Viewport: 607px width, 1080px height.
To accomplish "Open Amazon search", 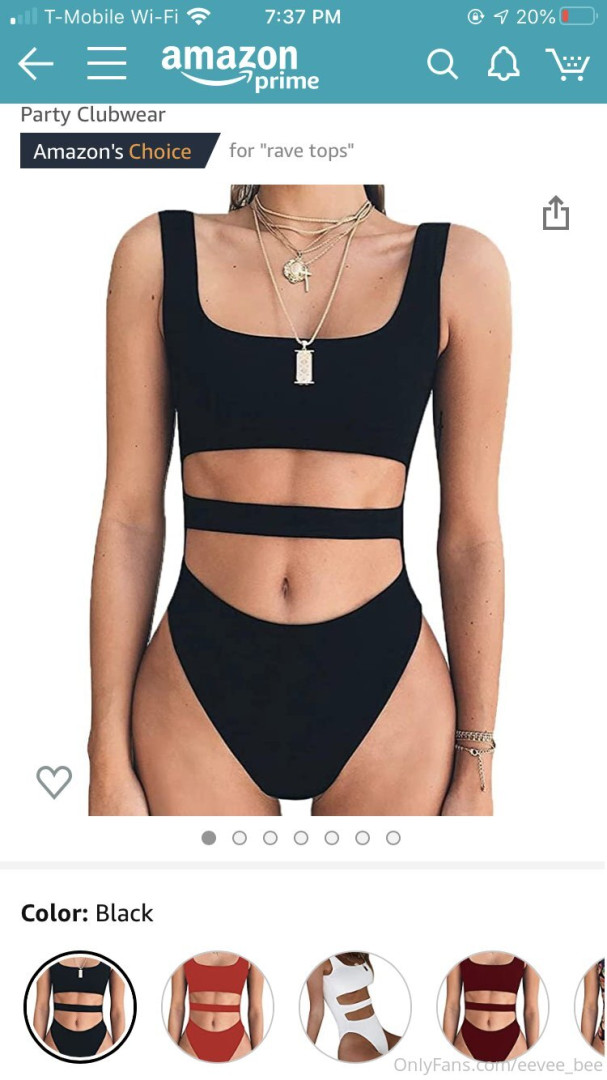I will pos(441,65).
